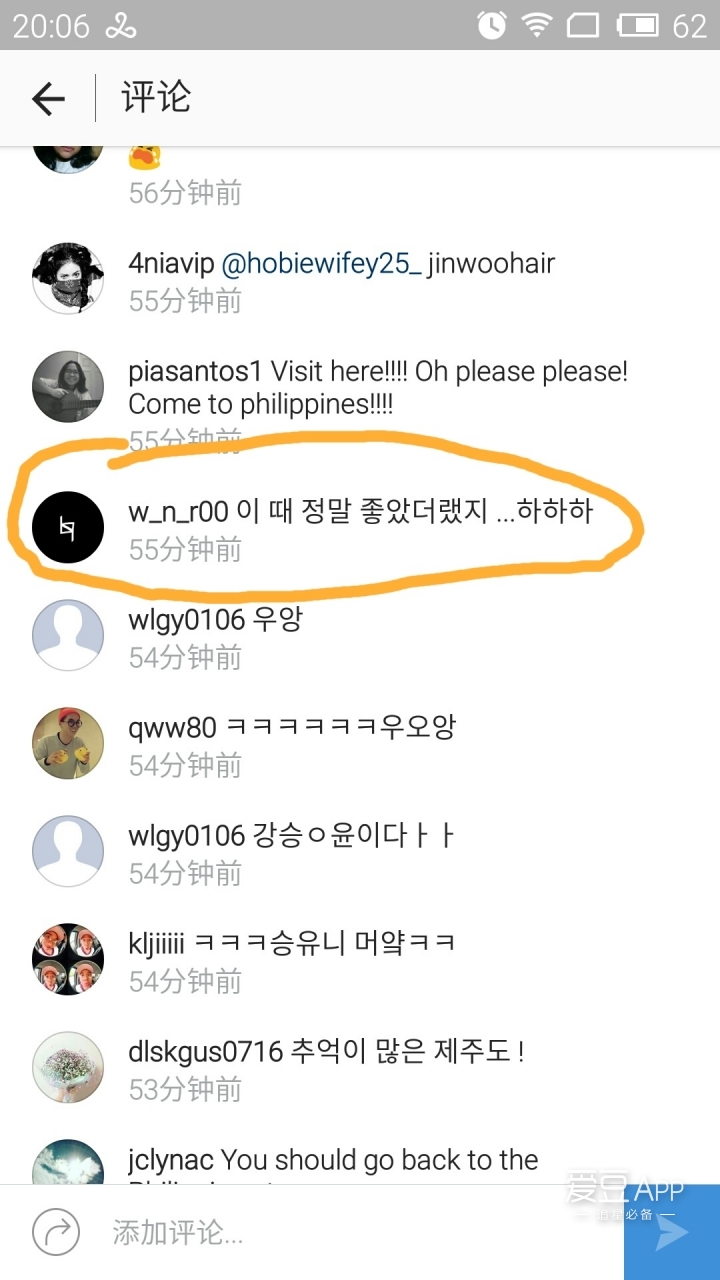Viewport: 720px width, 1280px height.
Task: Tap the reply arrow icon beside comment box
Action: coord(56,1232)
